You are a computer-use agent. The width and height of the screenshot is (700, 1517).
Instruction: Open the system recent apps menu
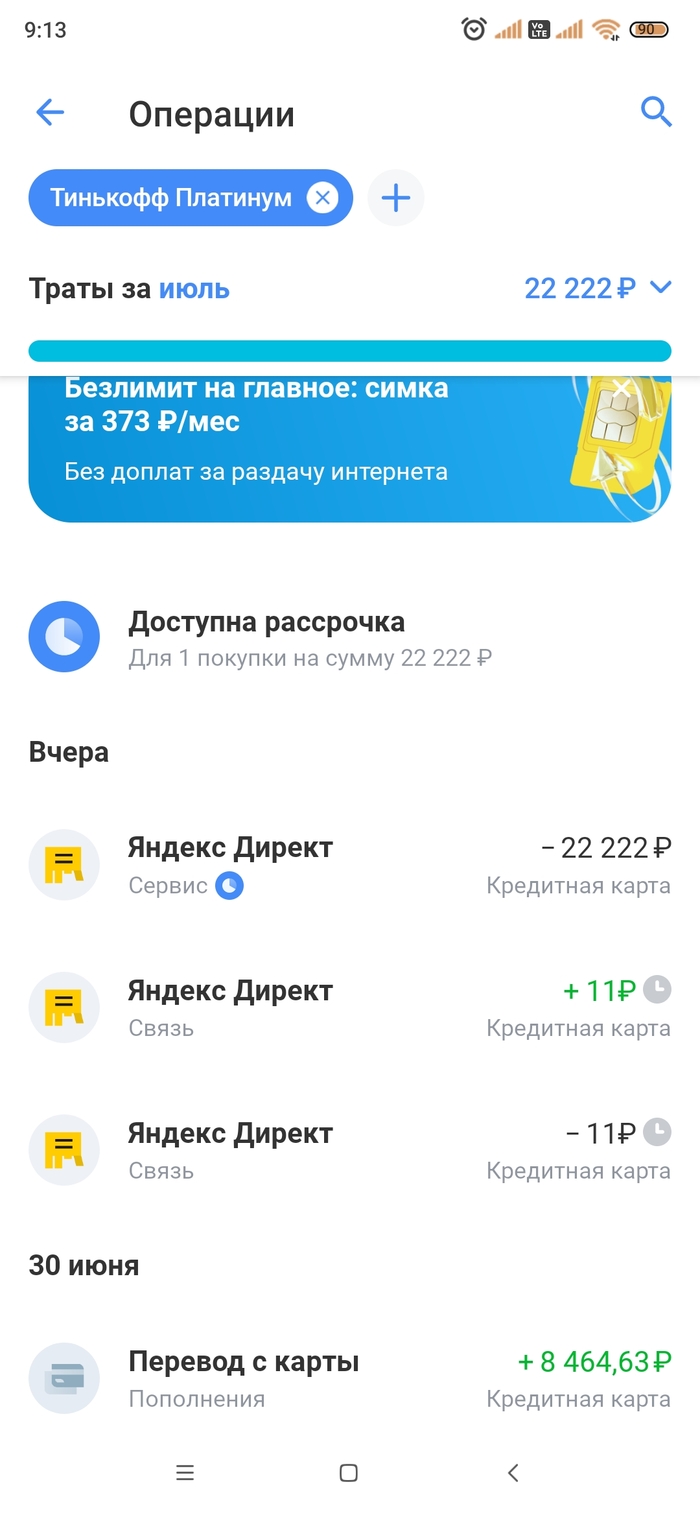[185, 1472]
